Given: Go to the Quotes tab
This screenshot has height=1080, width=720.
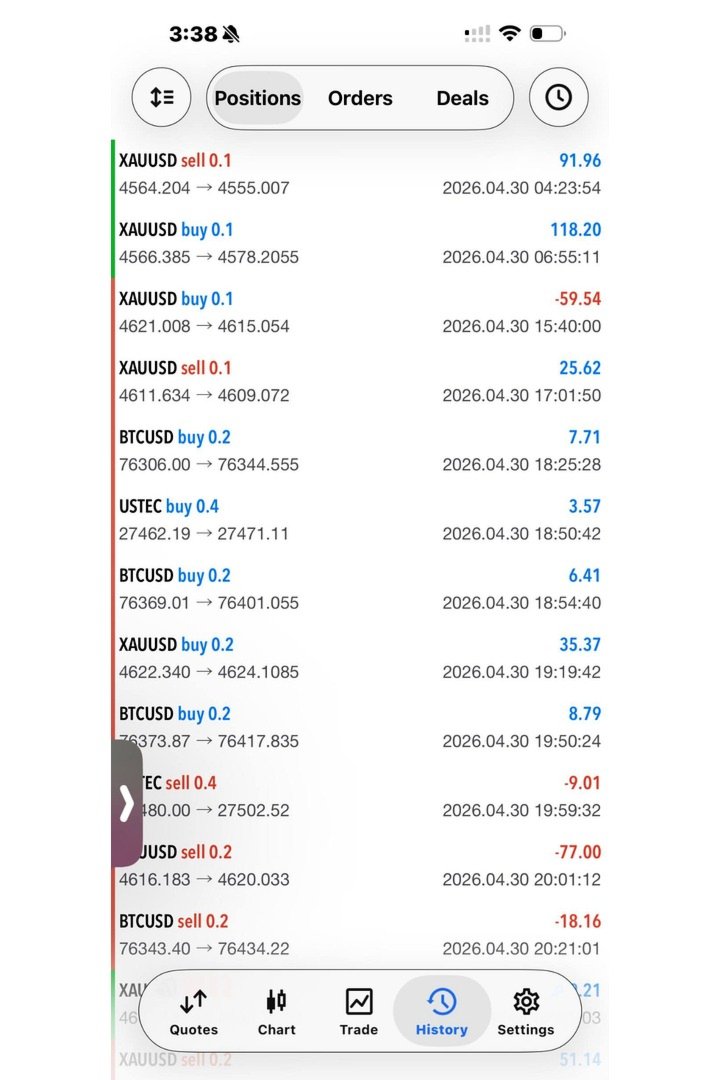Looking at the screenshot, I should 194,1011.
